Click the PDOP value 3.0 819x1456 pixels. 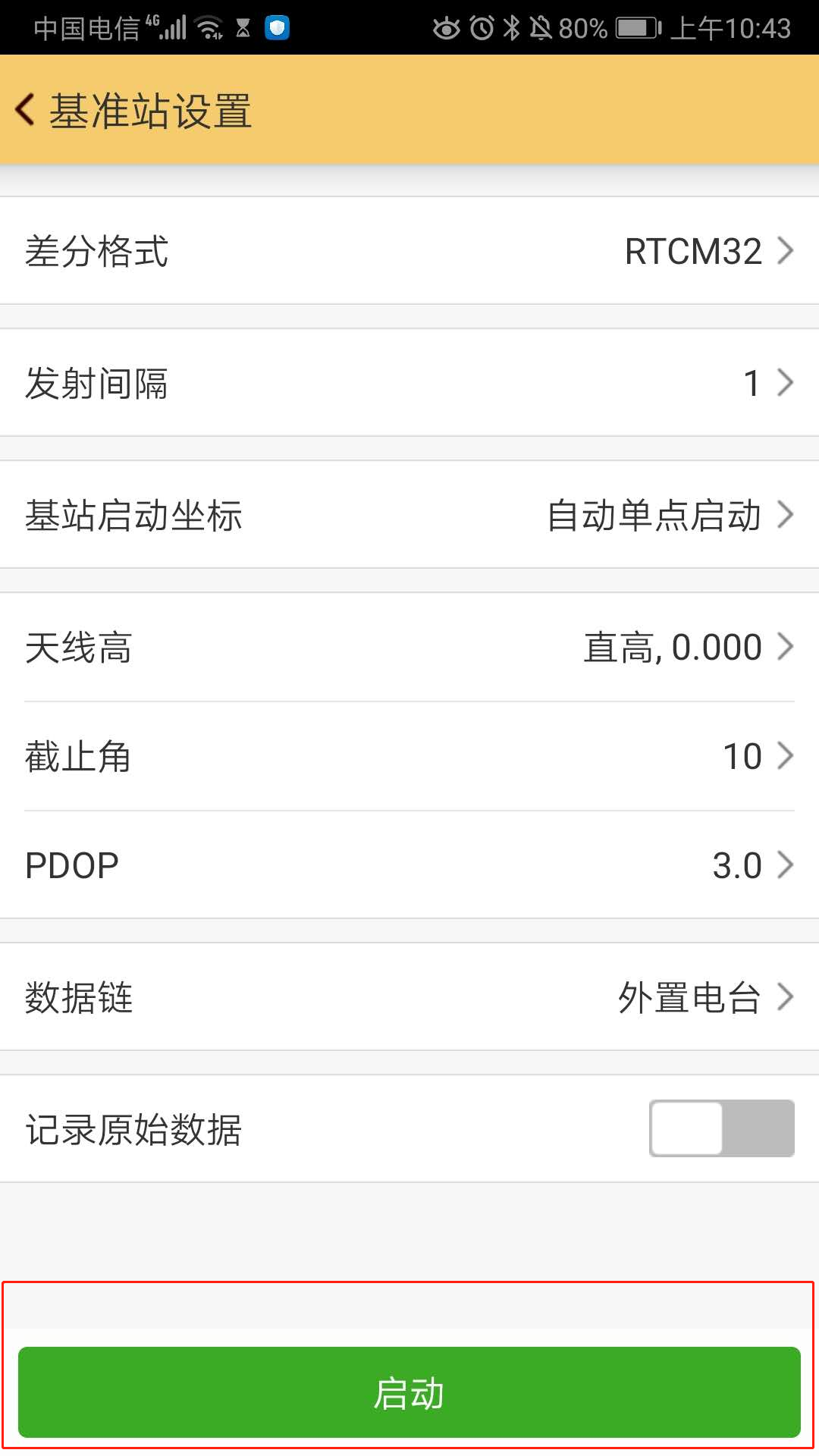[x=736, y=864]
